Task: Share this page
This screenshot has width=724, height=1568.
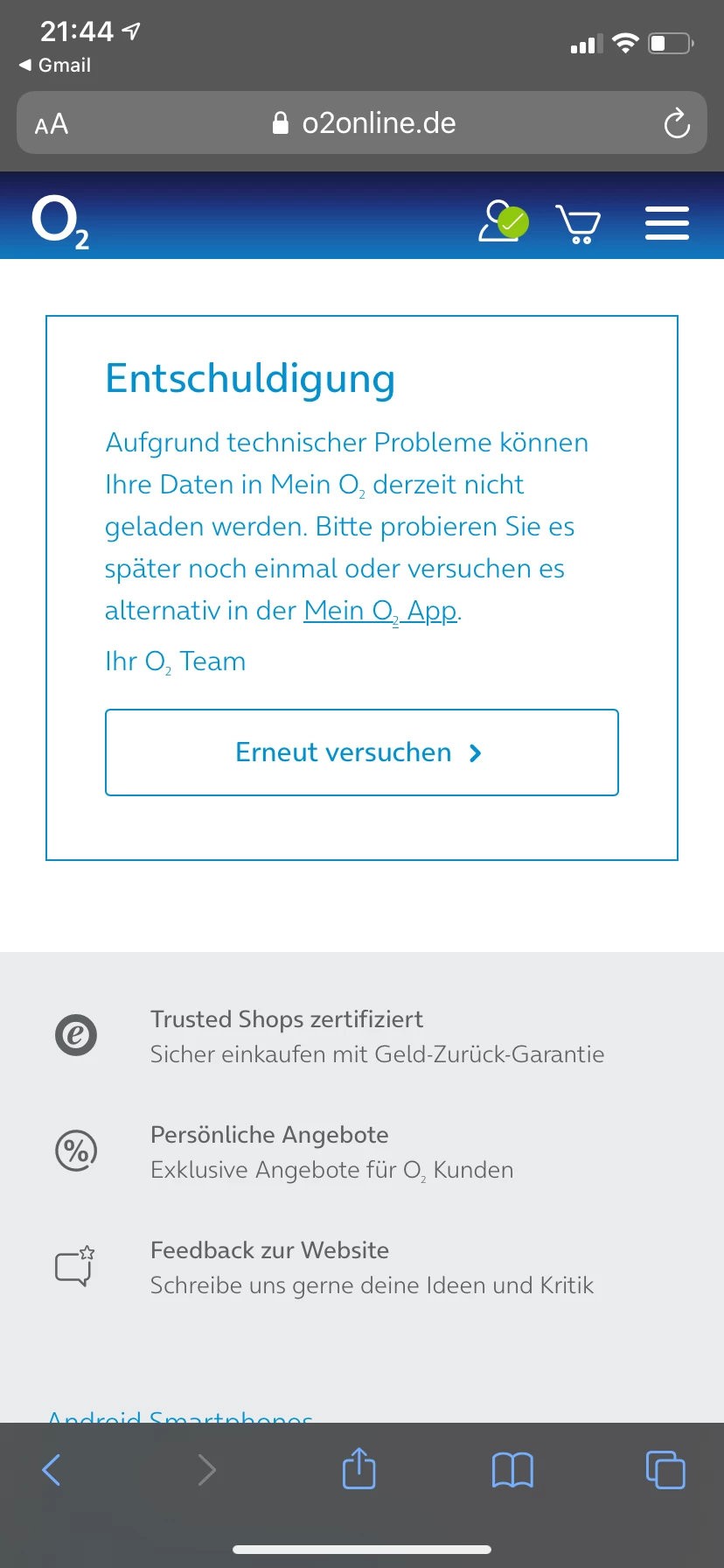Action: tap(359, 1468)
